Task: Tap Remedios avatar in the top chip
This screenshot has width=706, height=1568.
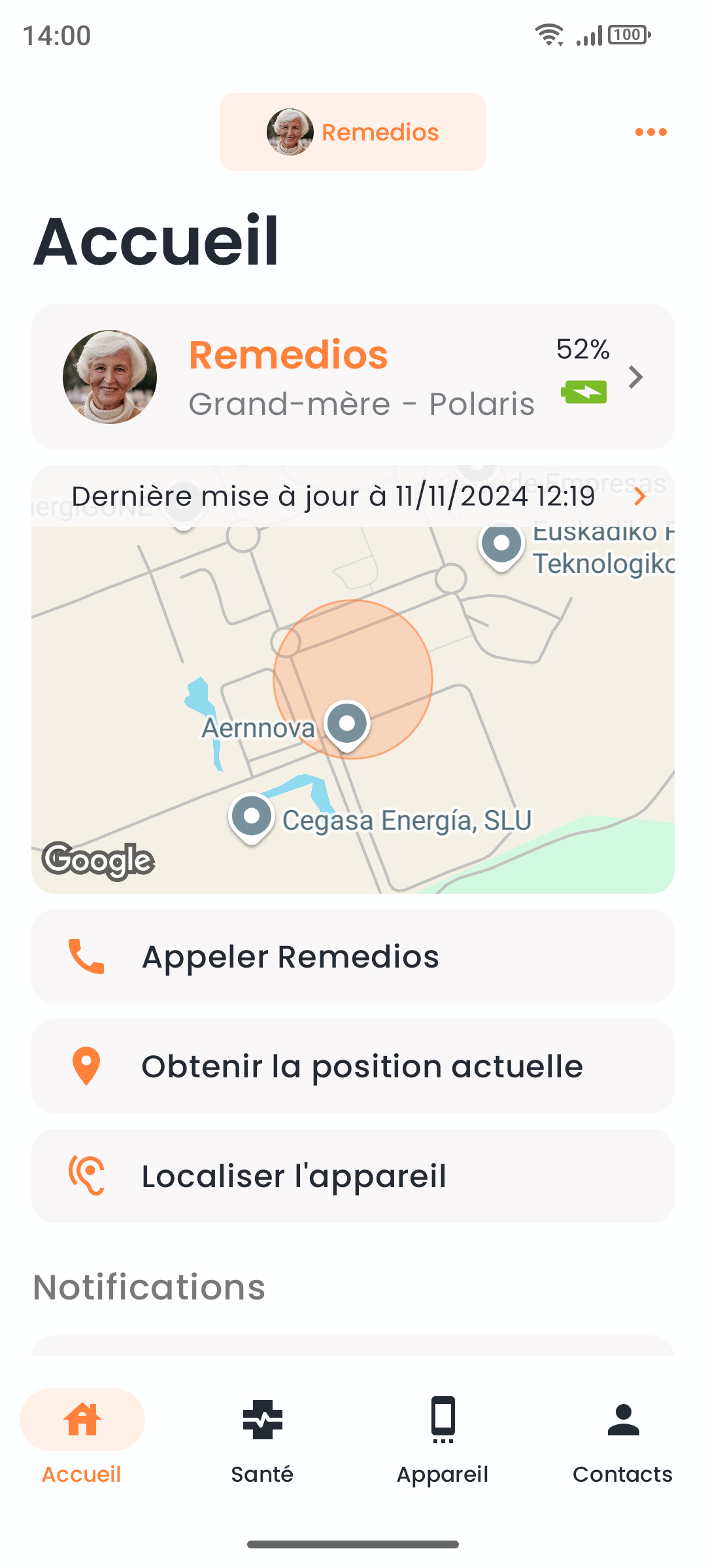Action: click(290, 131)
